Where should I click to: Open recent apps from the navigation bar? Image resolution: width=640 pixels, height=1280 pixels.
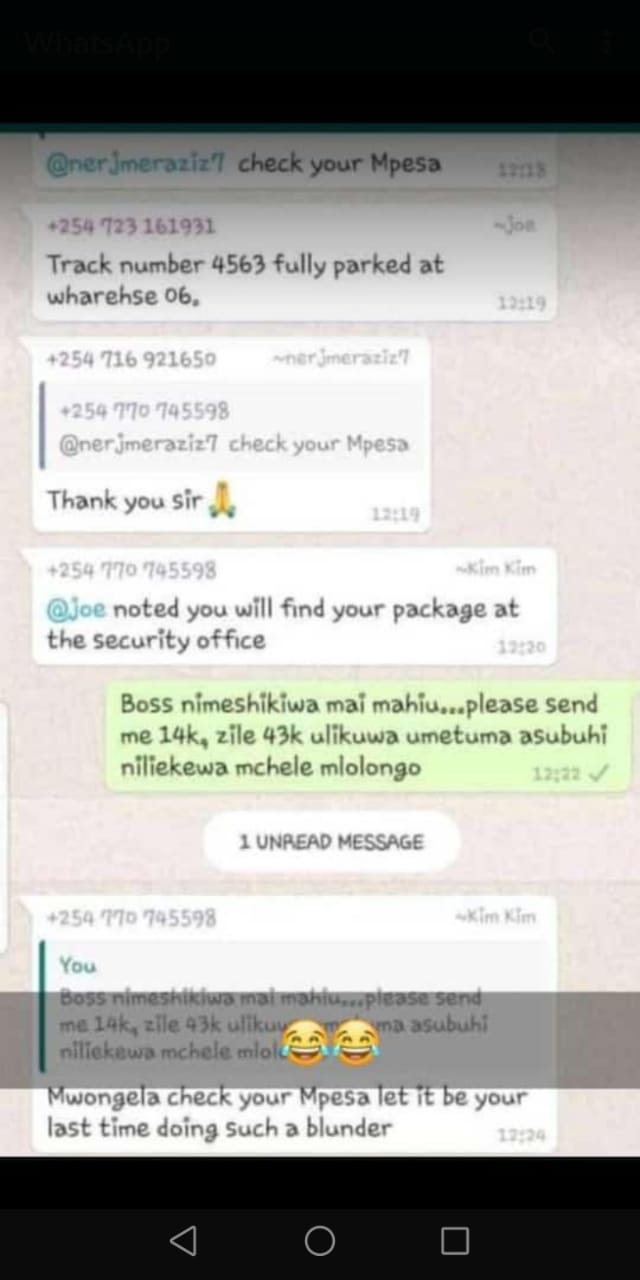[x=455, y=1241]
